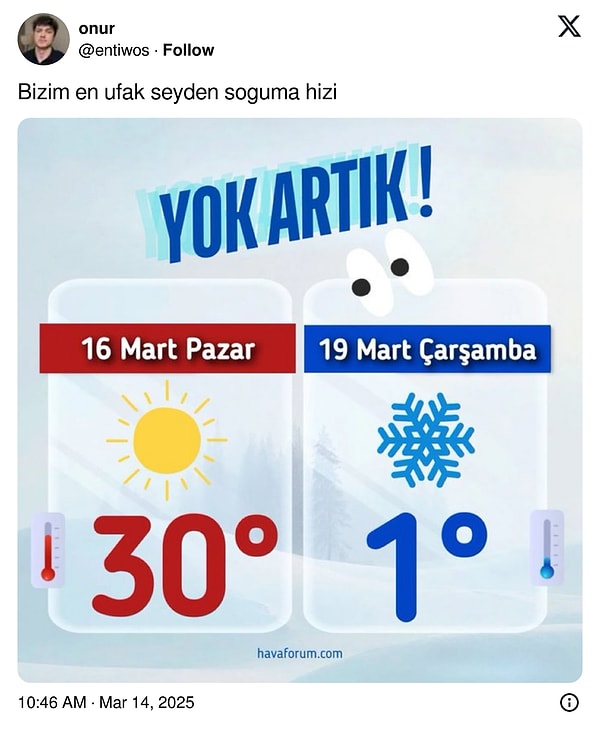
Task: Open the X logo link
Action: click(x=568, y=27)
